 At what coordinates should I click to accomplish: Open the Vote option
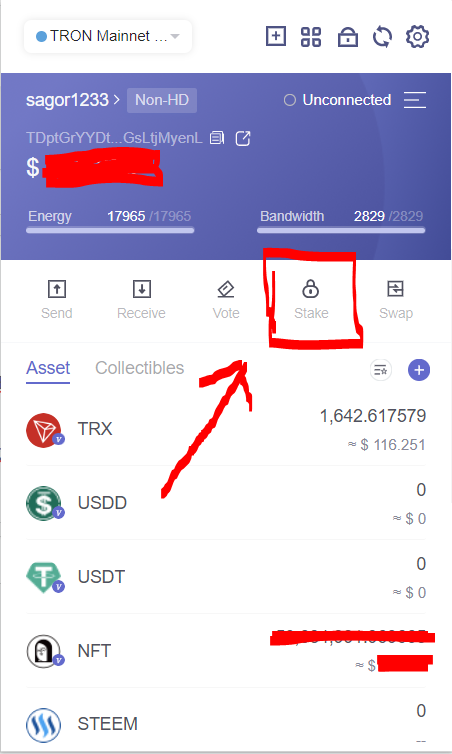point(226,300)
